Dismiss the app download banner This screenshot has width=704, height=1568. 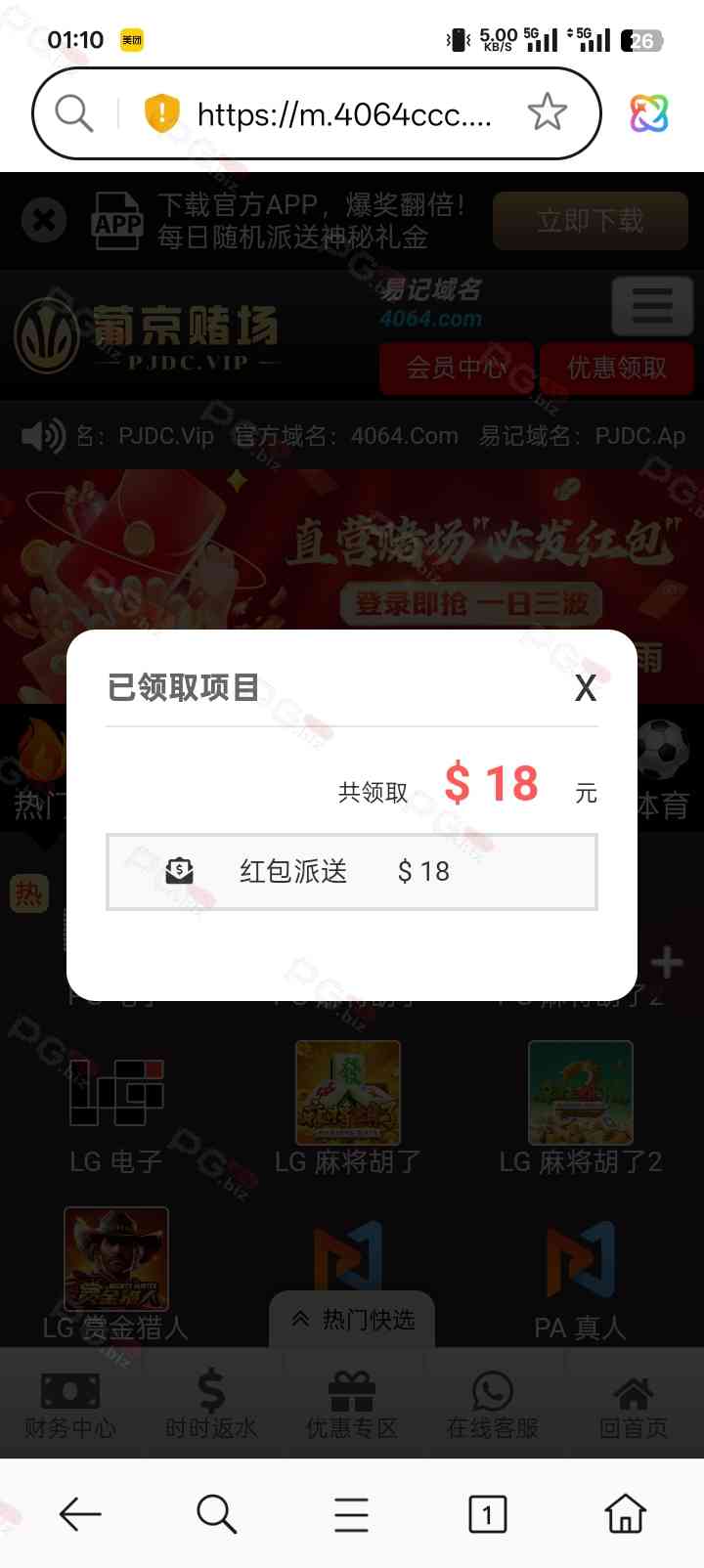tap(44, 220)
